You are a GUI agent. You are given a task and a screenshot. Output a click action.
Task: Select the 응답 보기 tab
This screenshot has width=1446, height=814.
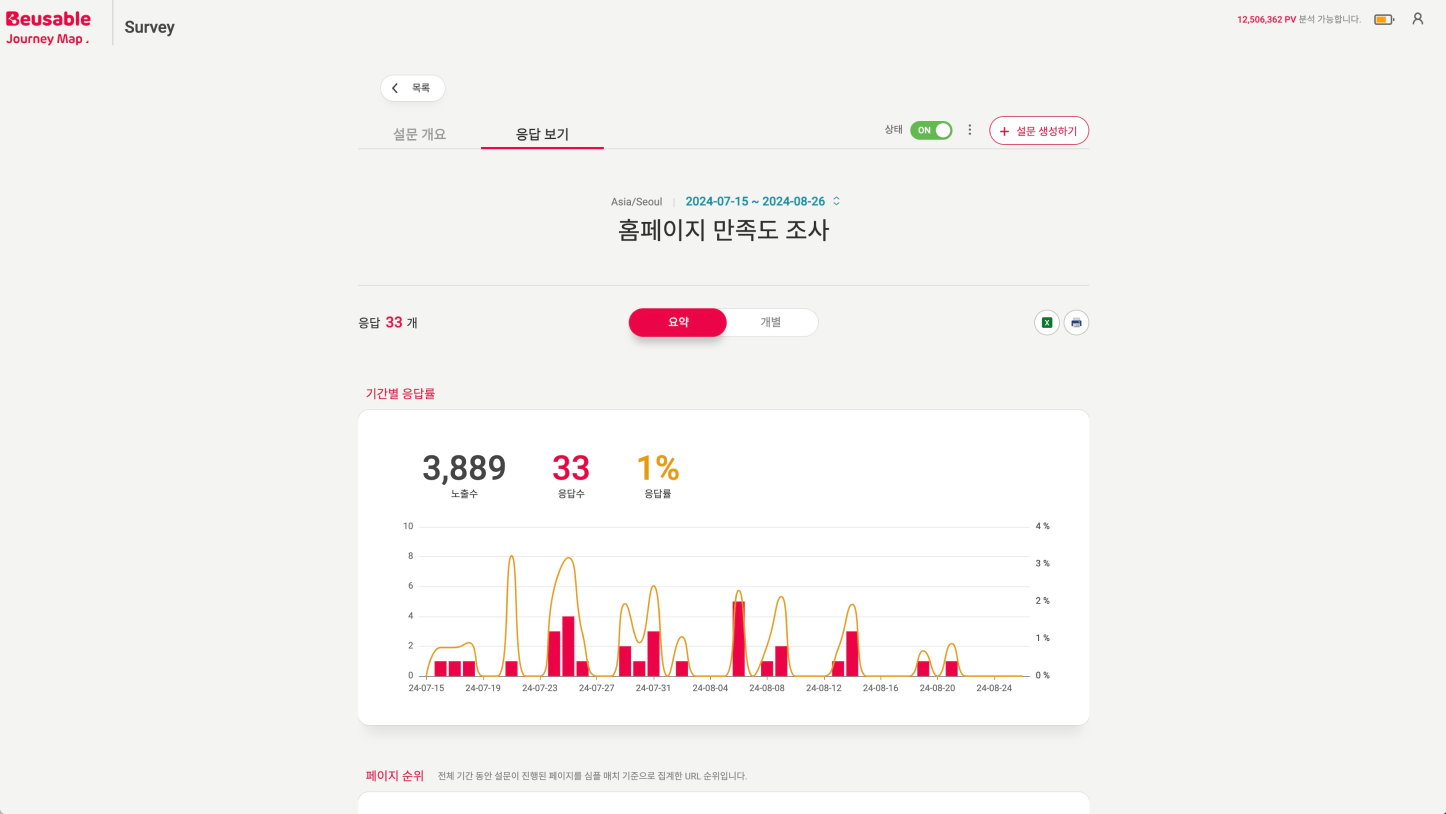coord(542,134)
